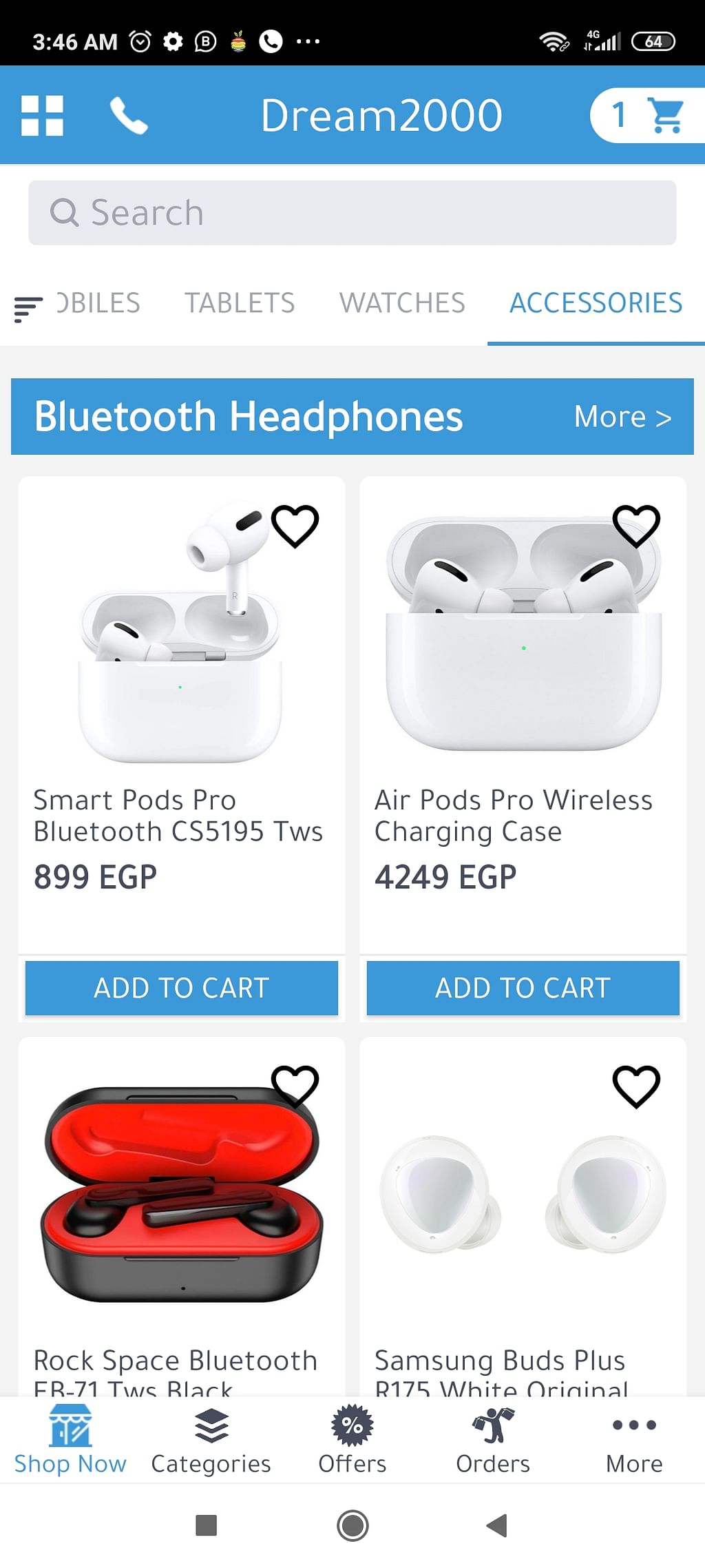
Task: Open the Air Pods Pro product card
Action: point(523,689)
